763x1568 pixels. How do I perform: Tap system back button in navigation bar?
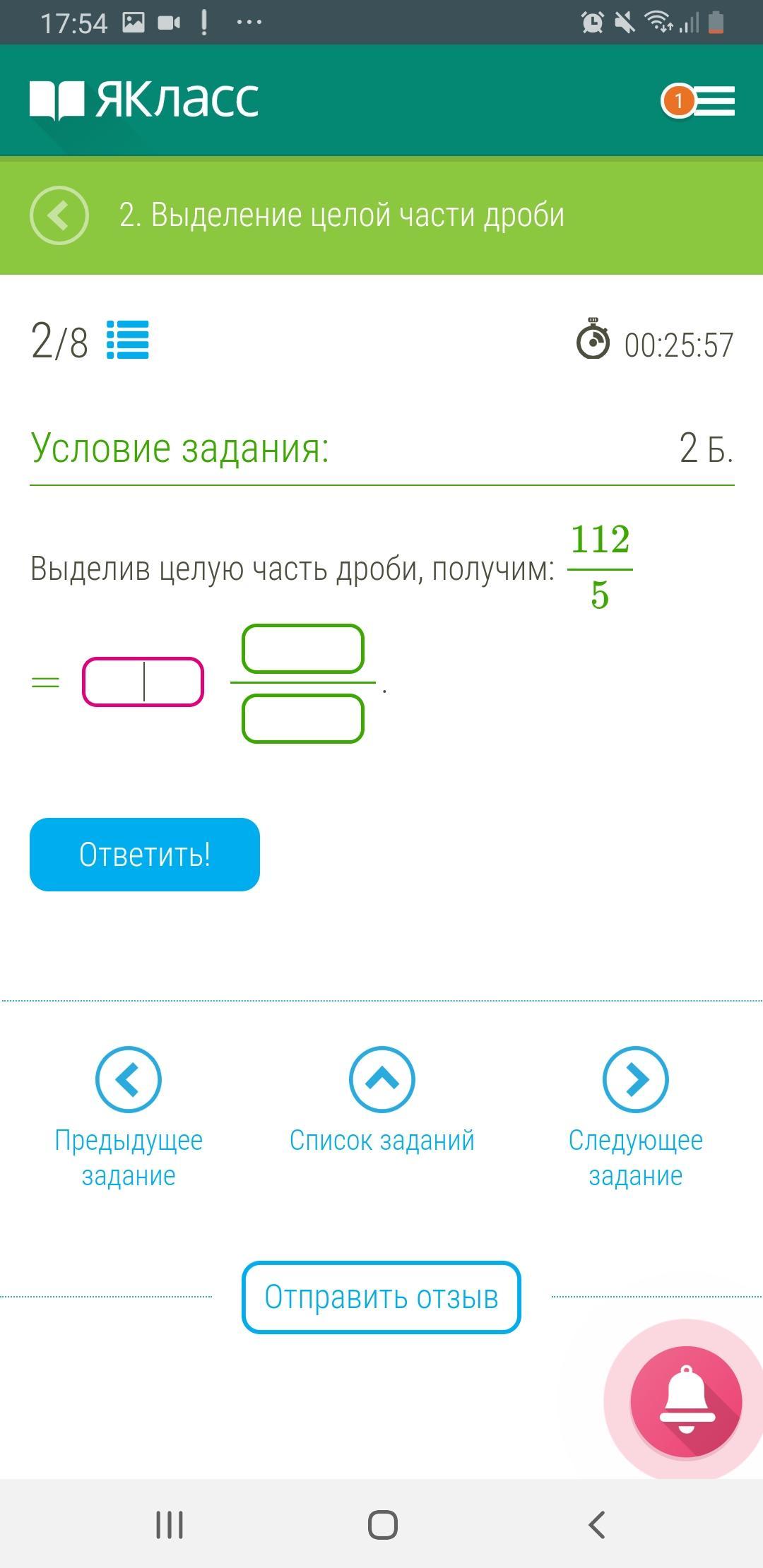[x=597, y=1524]
